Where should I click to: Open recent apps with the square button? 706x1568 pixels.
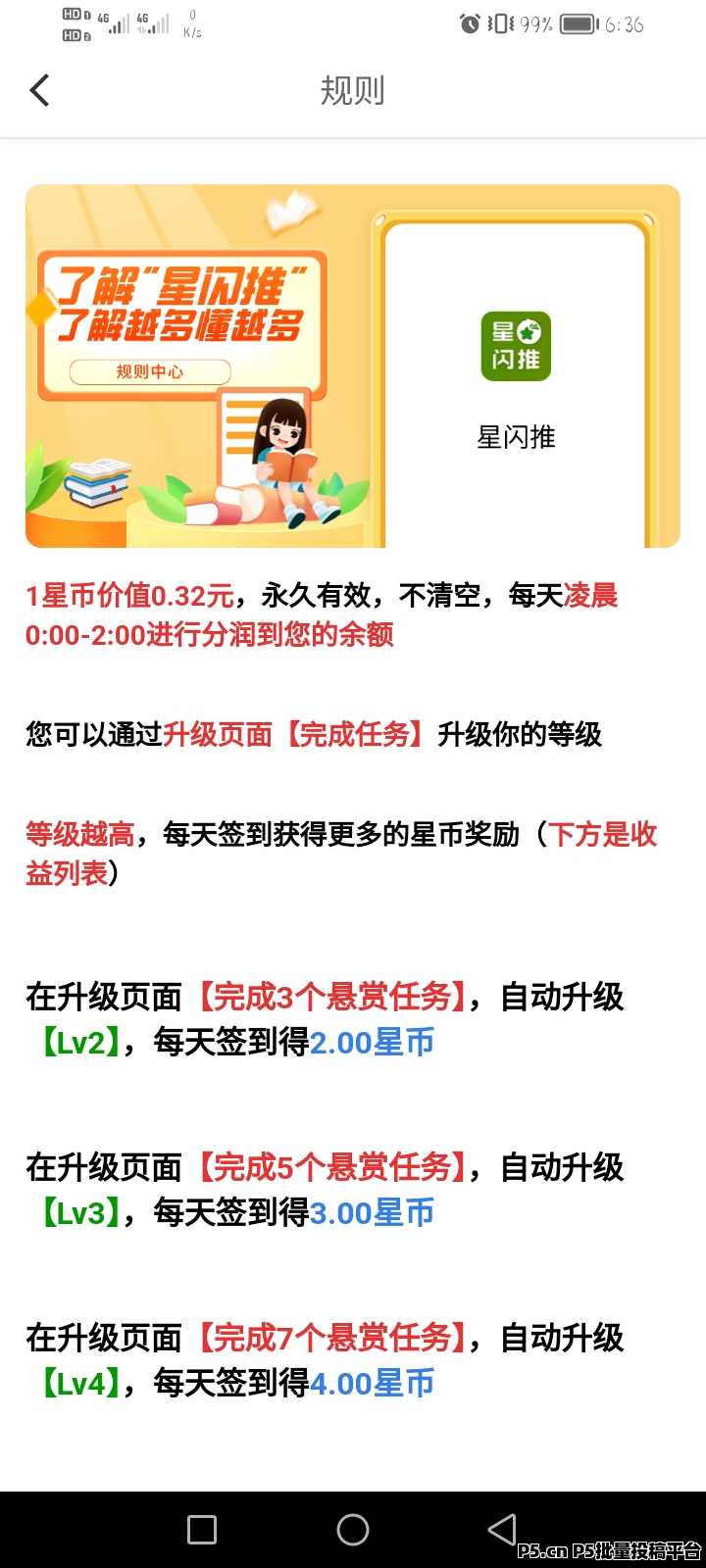pos(201,1529)
